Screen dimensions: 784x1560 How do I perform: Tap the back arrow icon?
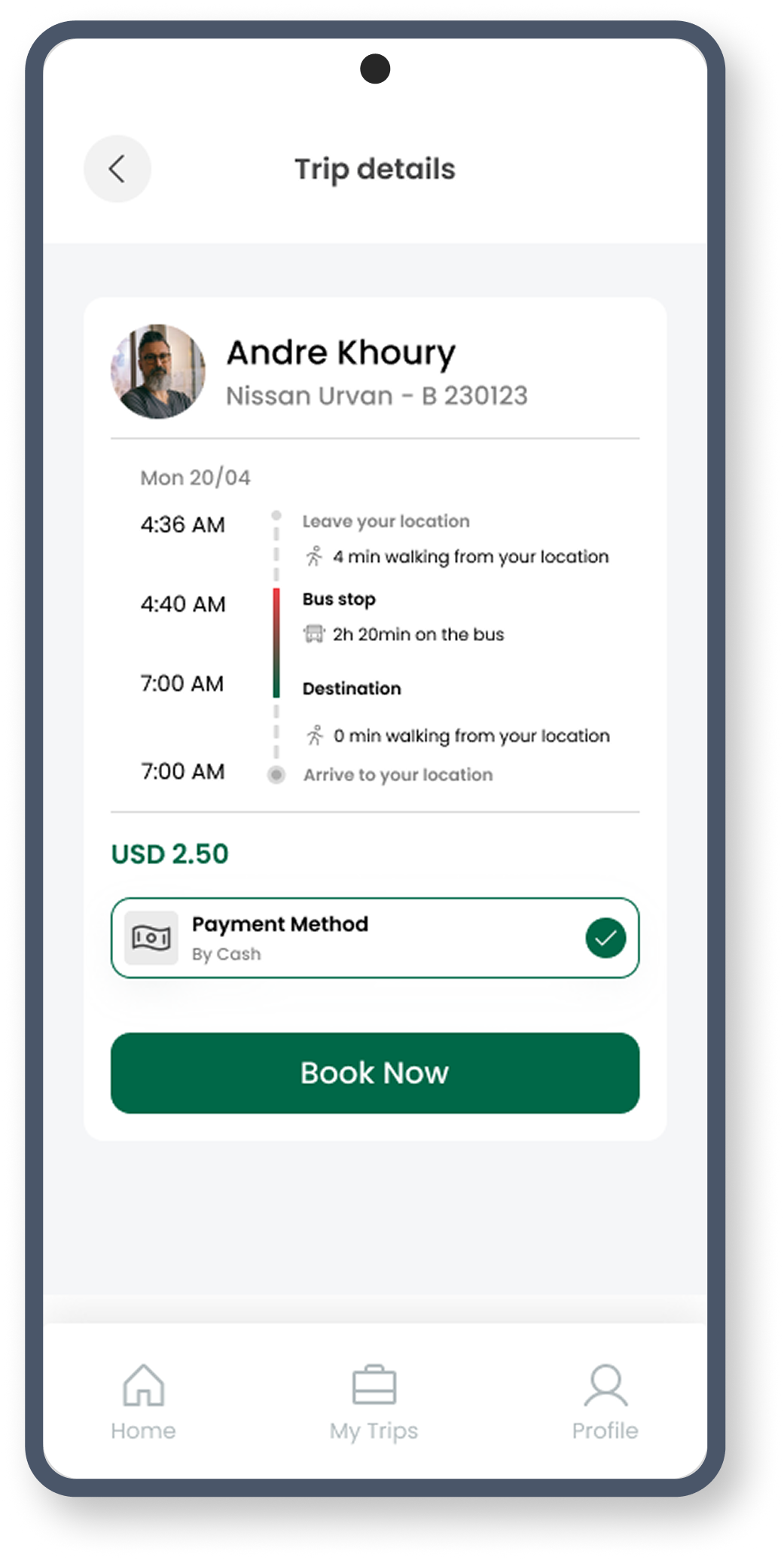coord(117,169)
